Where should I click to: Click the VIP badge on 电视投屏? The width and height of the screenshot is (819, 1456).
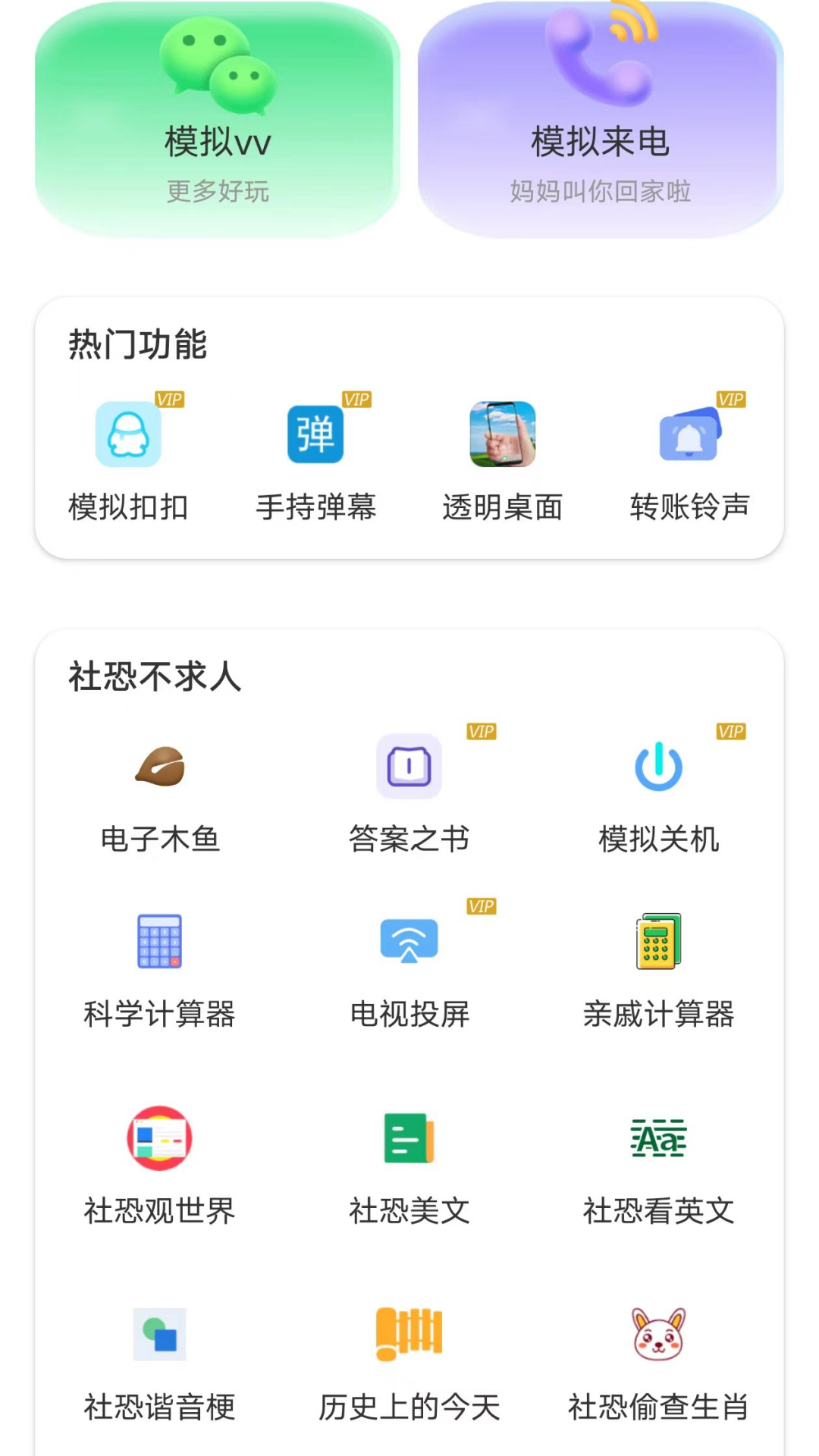tap(482, 906)
